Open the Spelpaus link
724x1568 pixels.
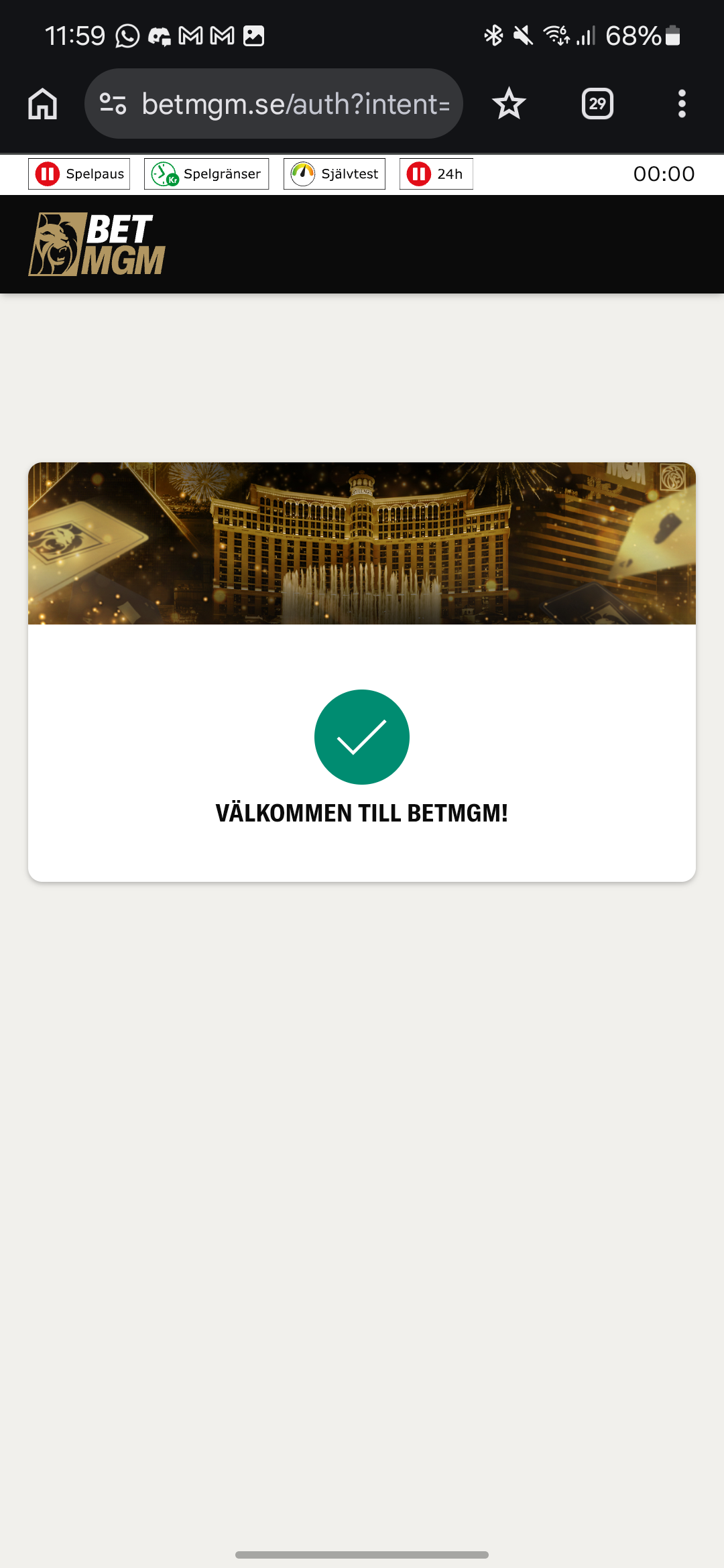[78, 174]
